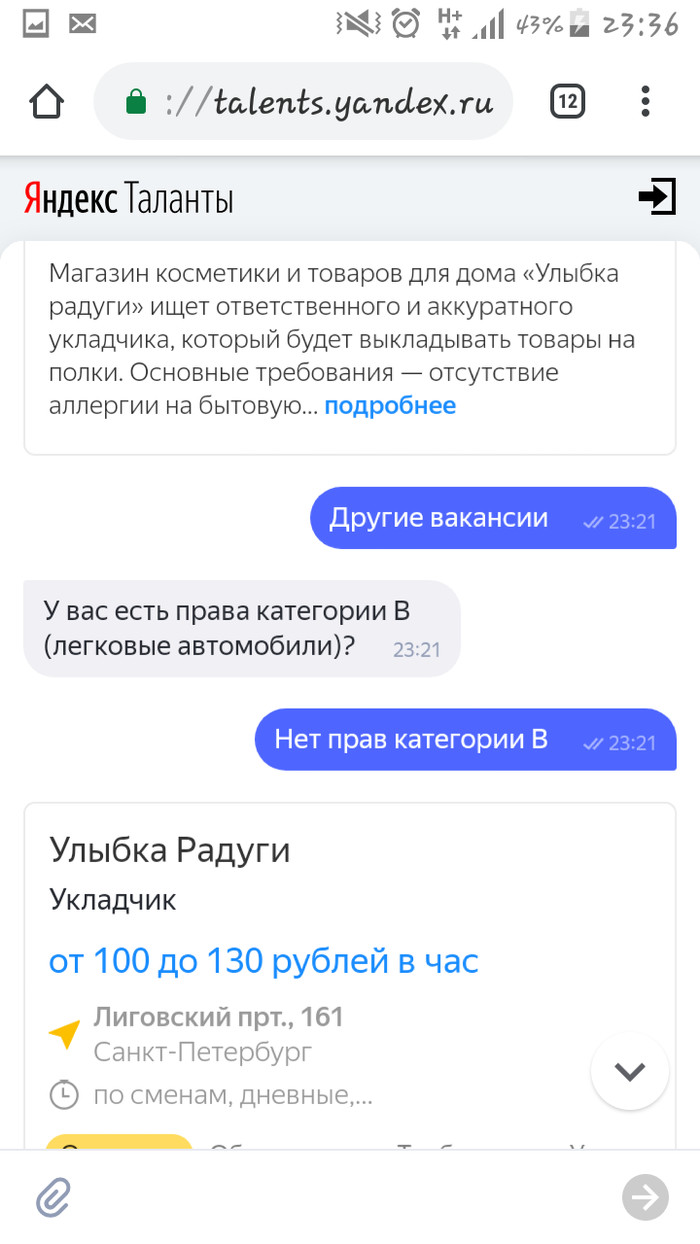Expand the description via подробнее link
This screenshot has width=700, height=1244.
coord(390,405)
